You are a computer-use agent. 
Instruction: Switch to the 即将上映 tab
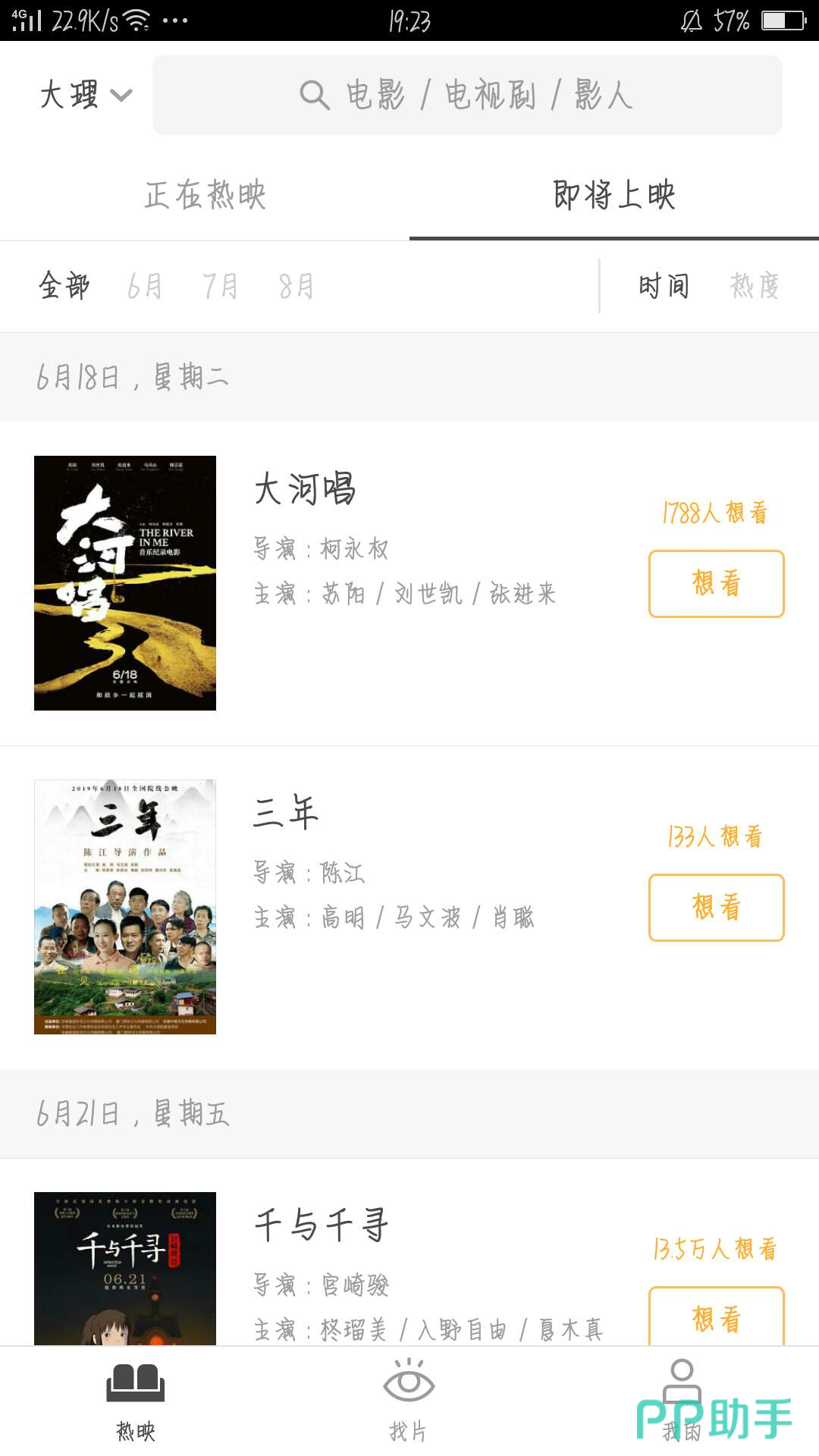(614, 194)
